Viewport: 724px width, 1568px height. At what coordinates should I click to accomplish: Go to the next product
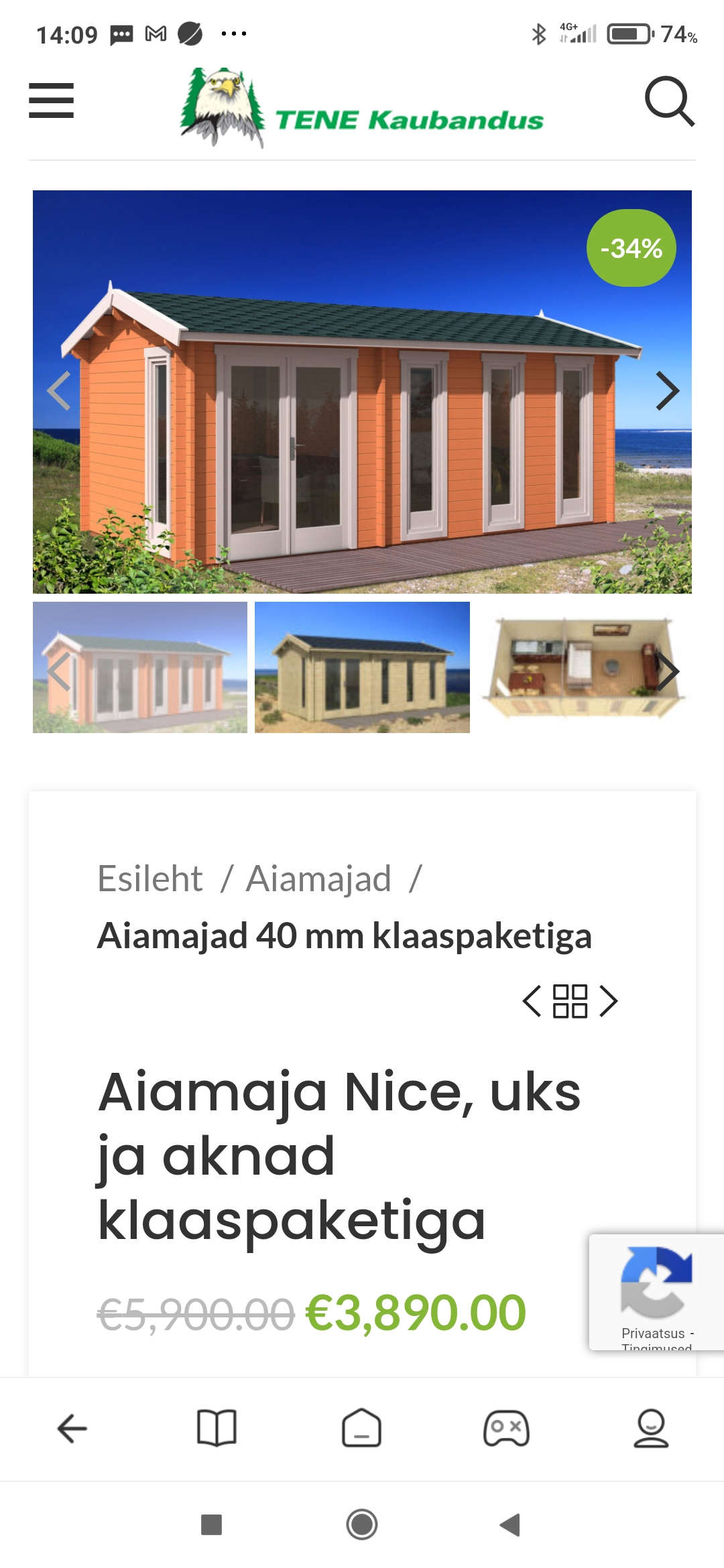click(x=608, y=1001)
